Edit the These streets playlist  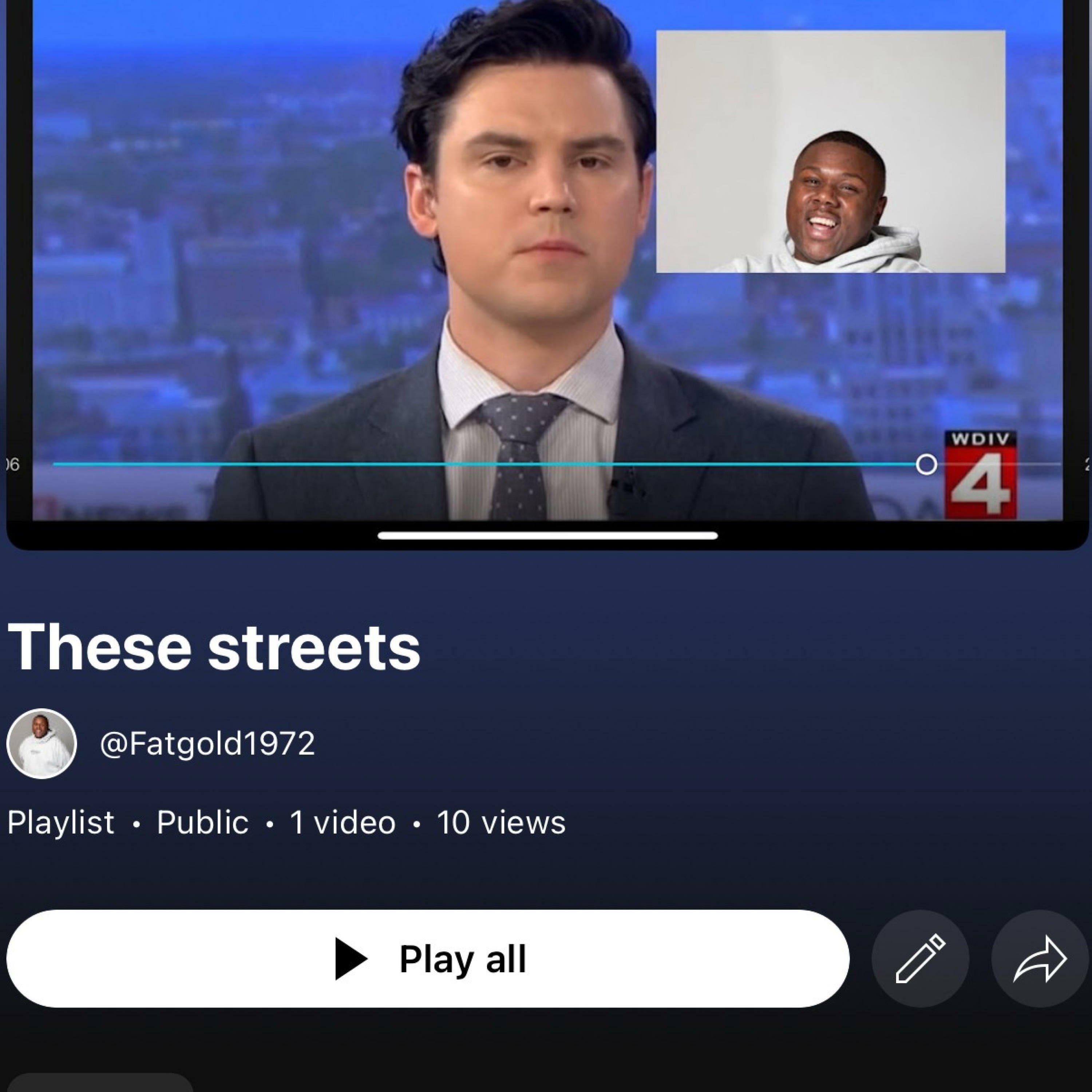920,959
